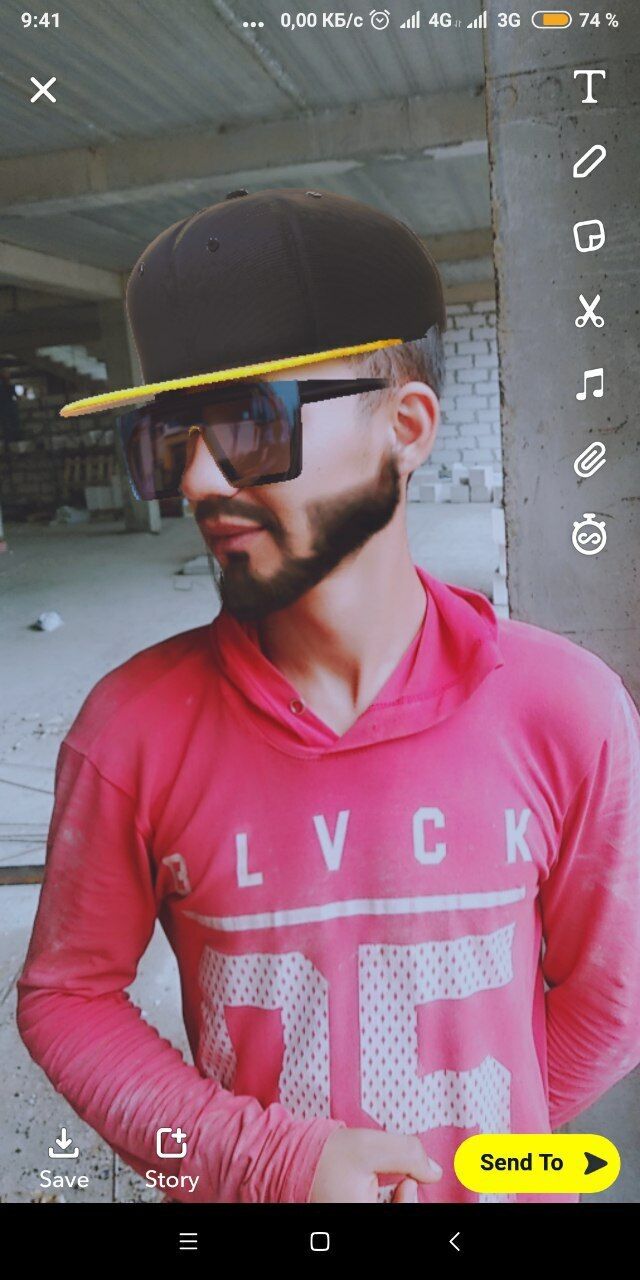Tap the Send To button
The image size is (640, 1280).
(x=538, y=1163)
